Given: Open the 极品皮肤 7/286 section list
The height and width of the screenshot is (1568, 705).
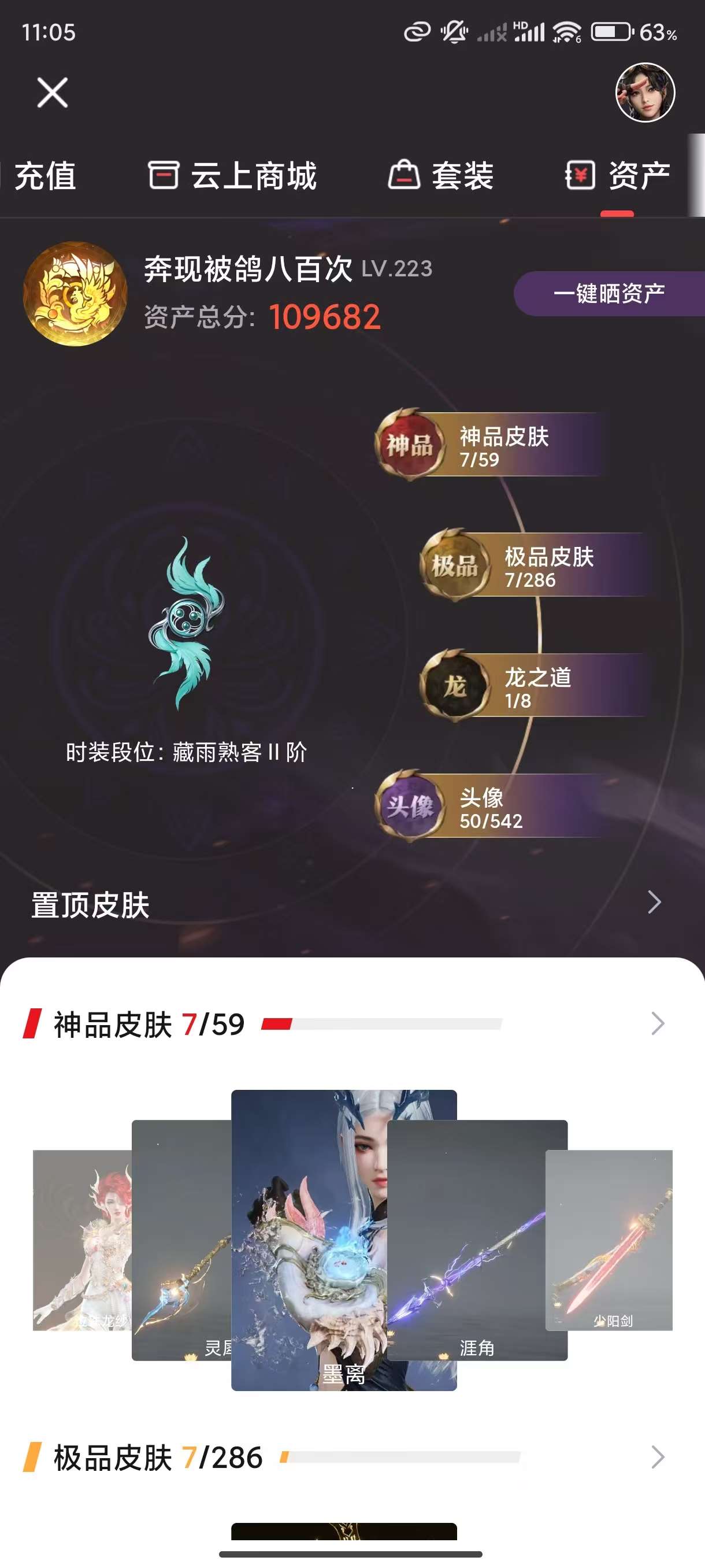Looking at the screenshot, I should tap(657, 1457).
